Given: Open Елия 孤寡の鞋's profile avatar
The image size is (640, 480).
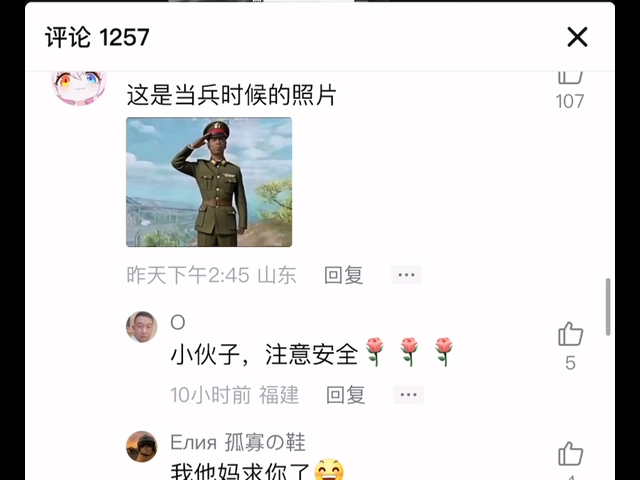Looking at the screenshot, I should click(x=142, y=446).
